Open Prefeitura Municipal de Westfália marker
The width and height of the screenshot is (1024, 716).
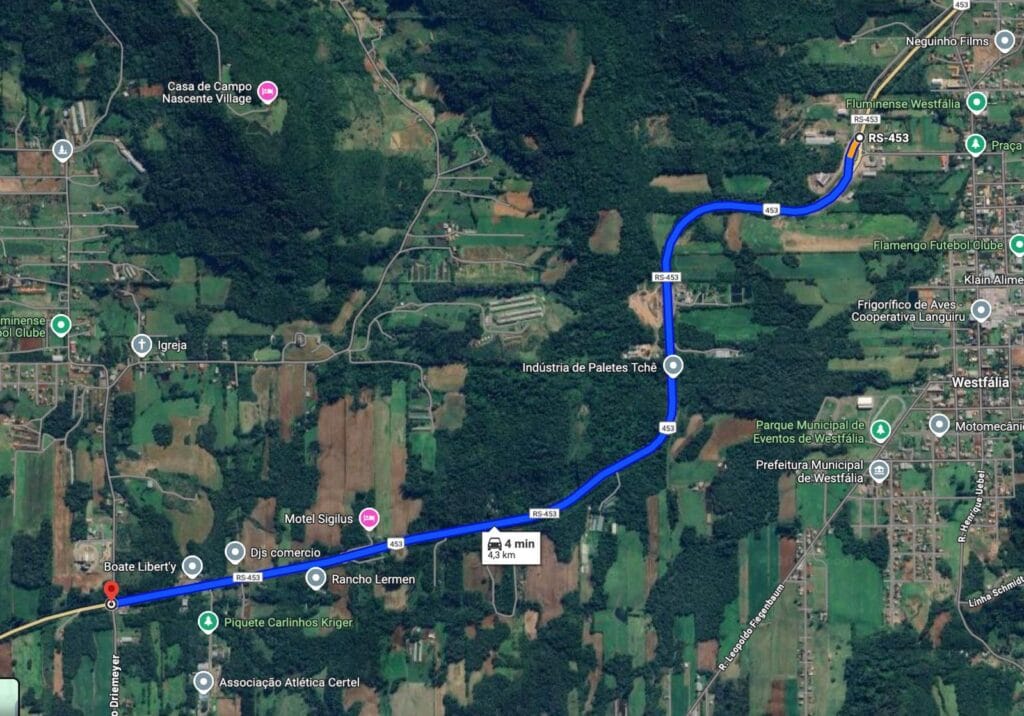pos(879,471)
